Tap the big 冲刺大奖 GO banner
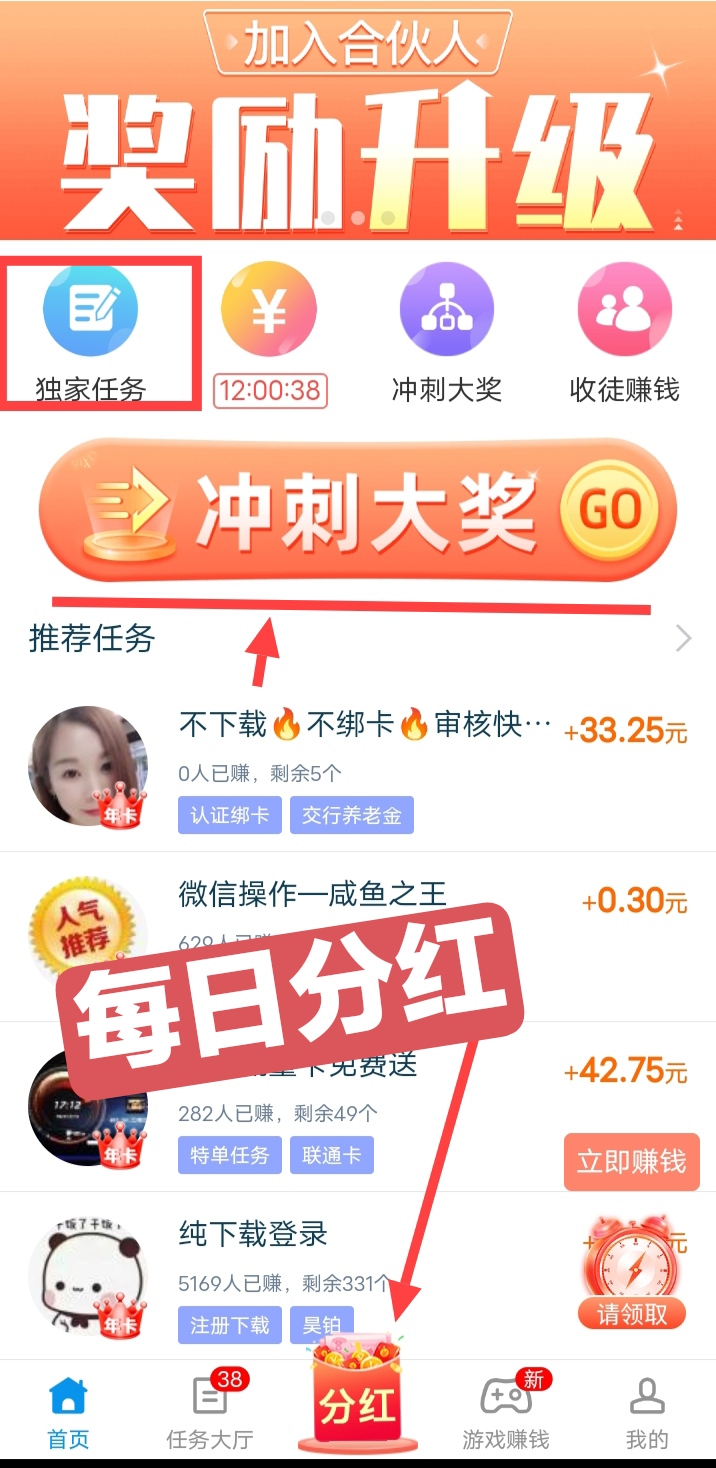 tap(358, 510)
